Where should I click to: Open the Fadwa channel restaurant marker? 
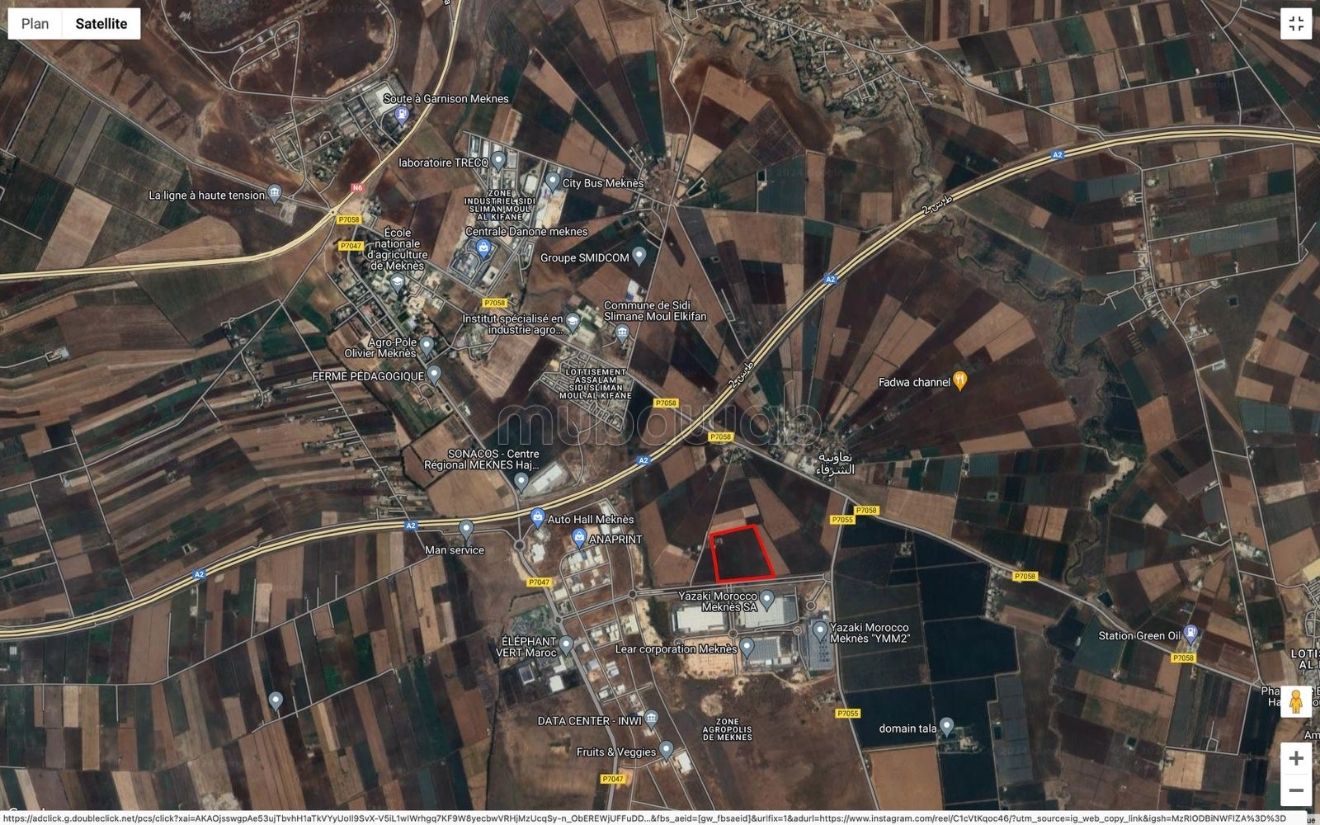tap(960, 380)
